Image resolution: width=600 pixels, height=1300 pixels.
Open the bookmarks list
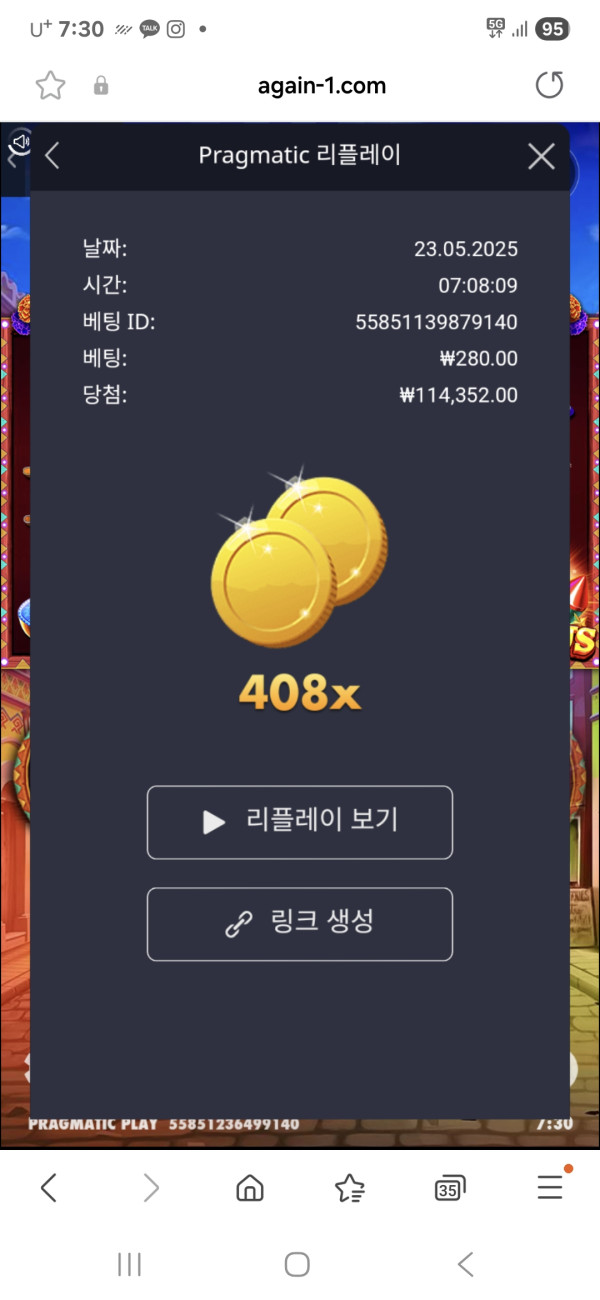(349, 1187)
